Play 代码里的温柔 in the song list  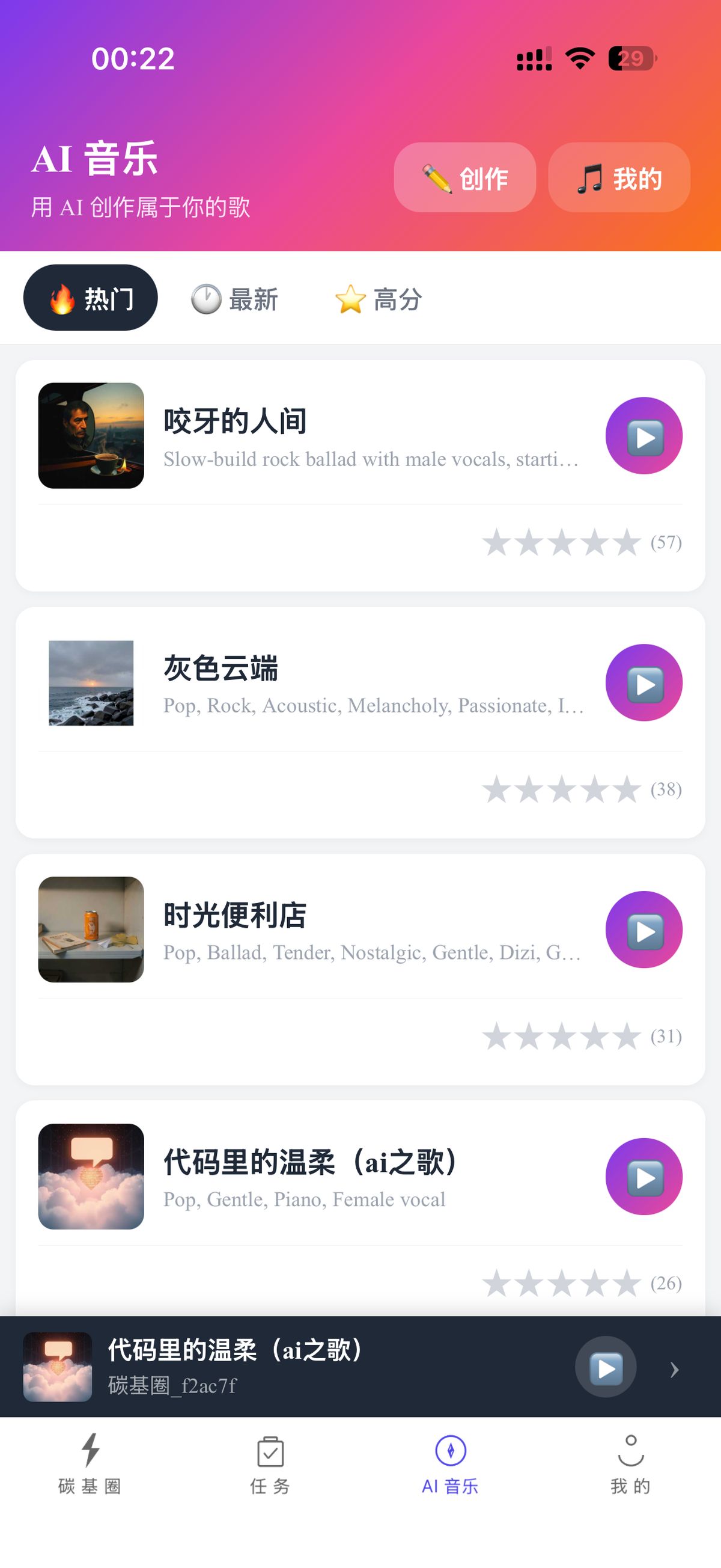[x=643, y=1177]
